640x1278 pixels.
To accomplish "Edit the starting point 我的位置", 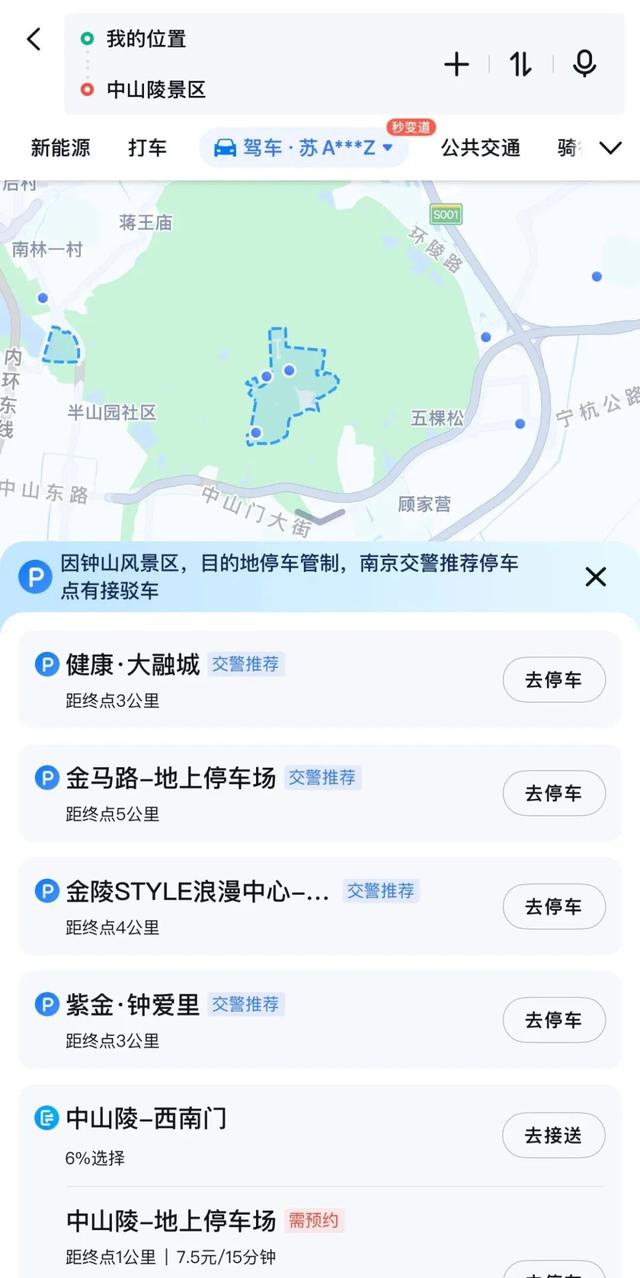I will pos(146,39).
